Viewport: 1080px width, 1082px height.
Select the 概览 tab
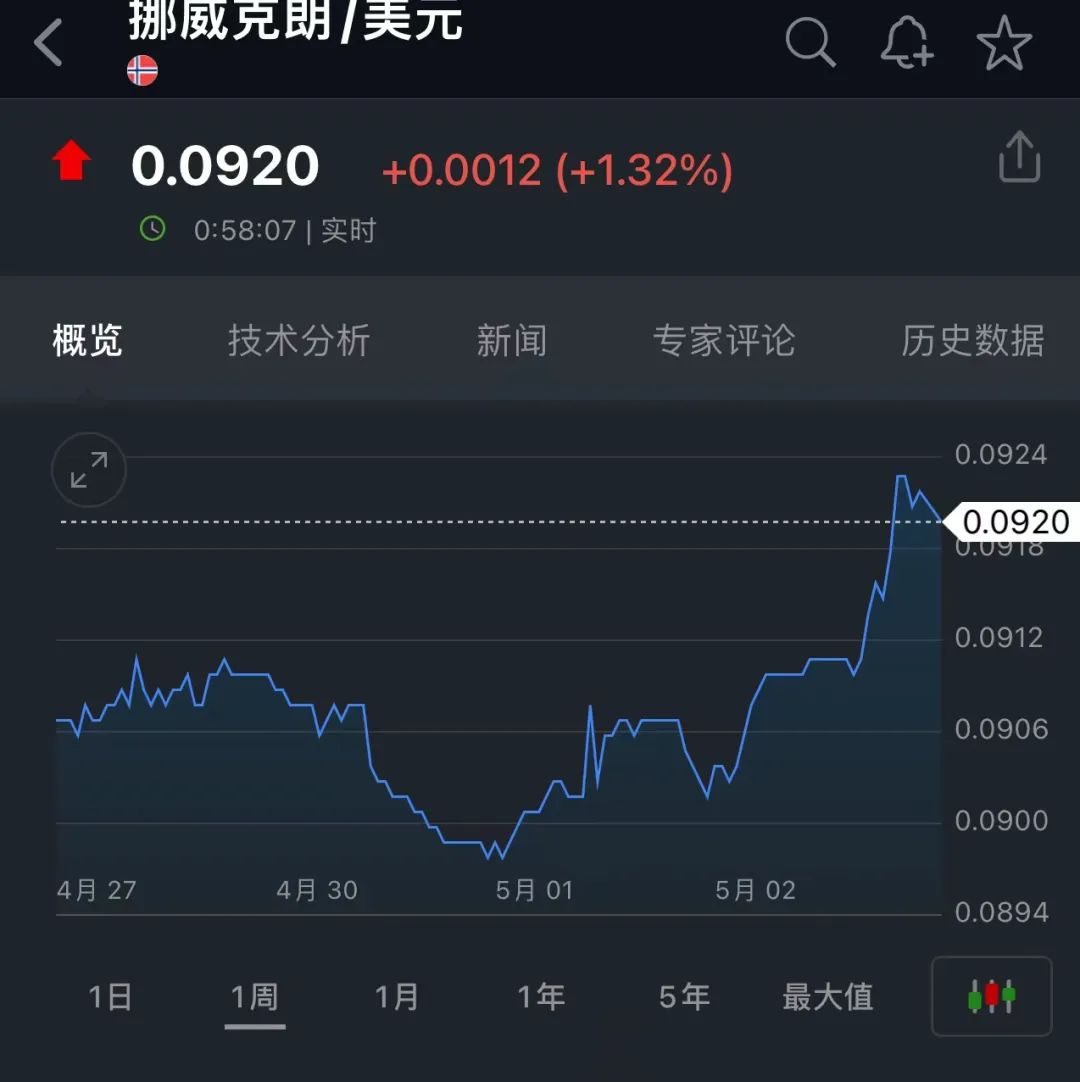(88, 340)
